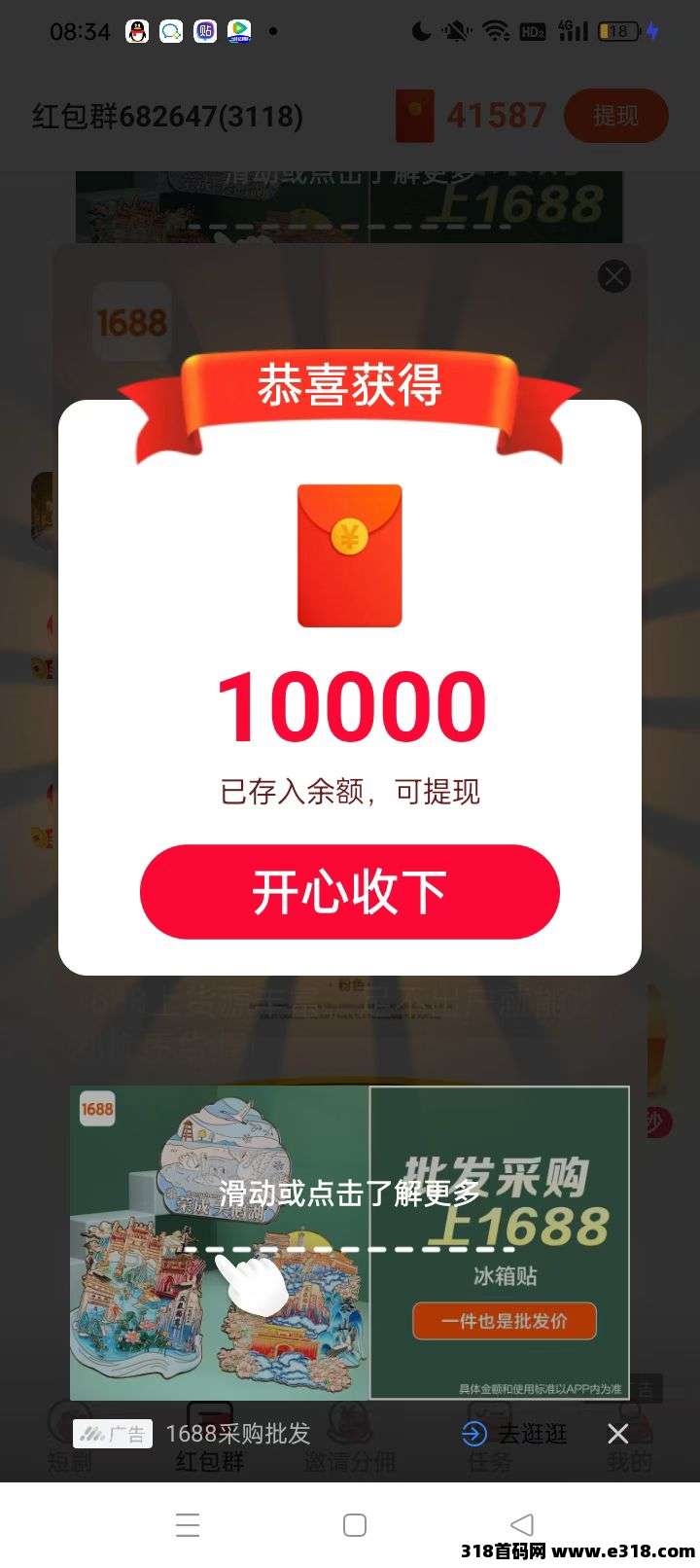Tap the 提现 withdraw button
This screenshot has height=1568, width=700.
(x=615, y=116)
